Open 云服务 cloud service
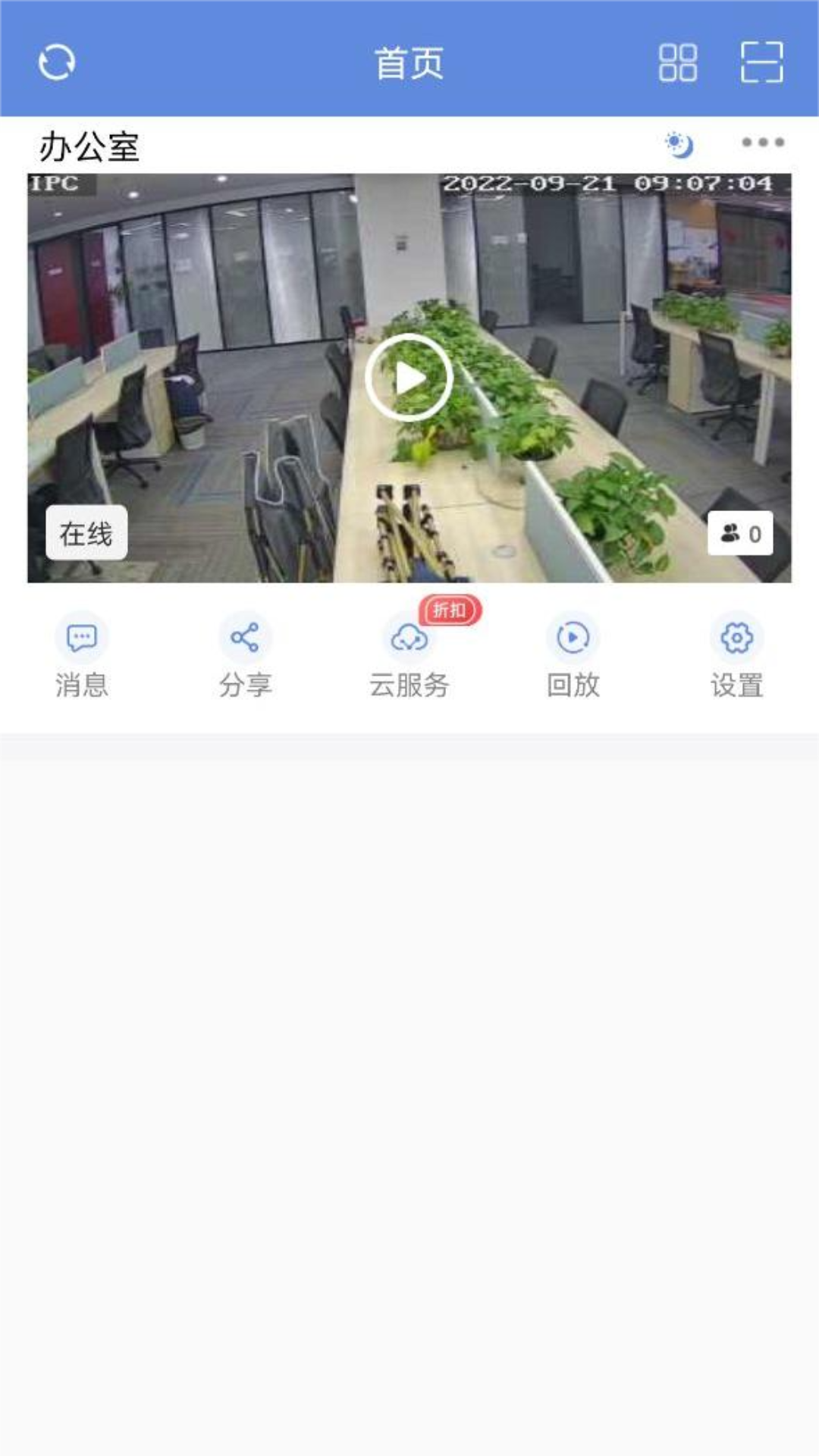Image resolution: width=819 pixels, height=1456 pixels. click(x=409, y=655)
